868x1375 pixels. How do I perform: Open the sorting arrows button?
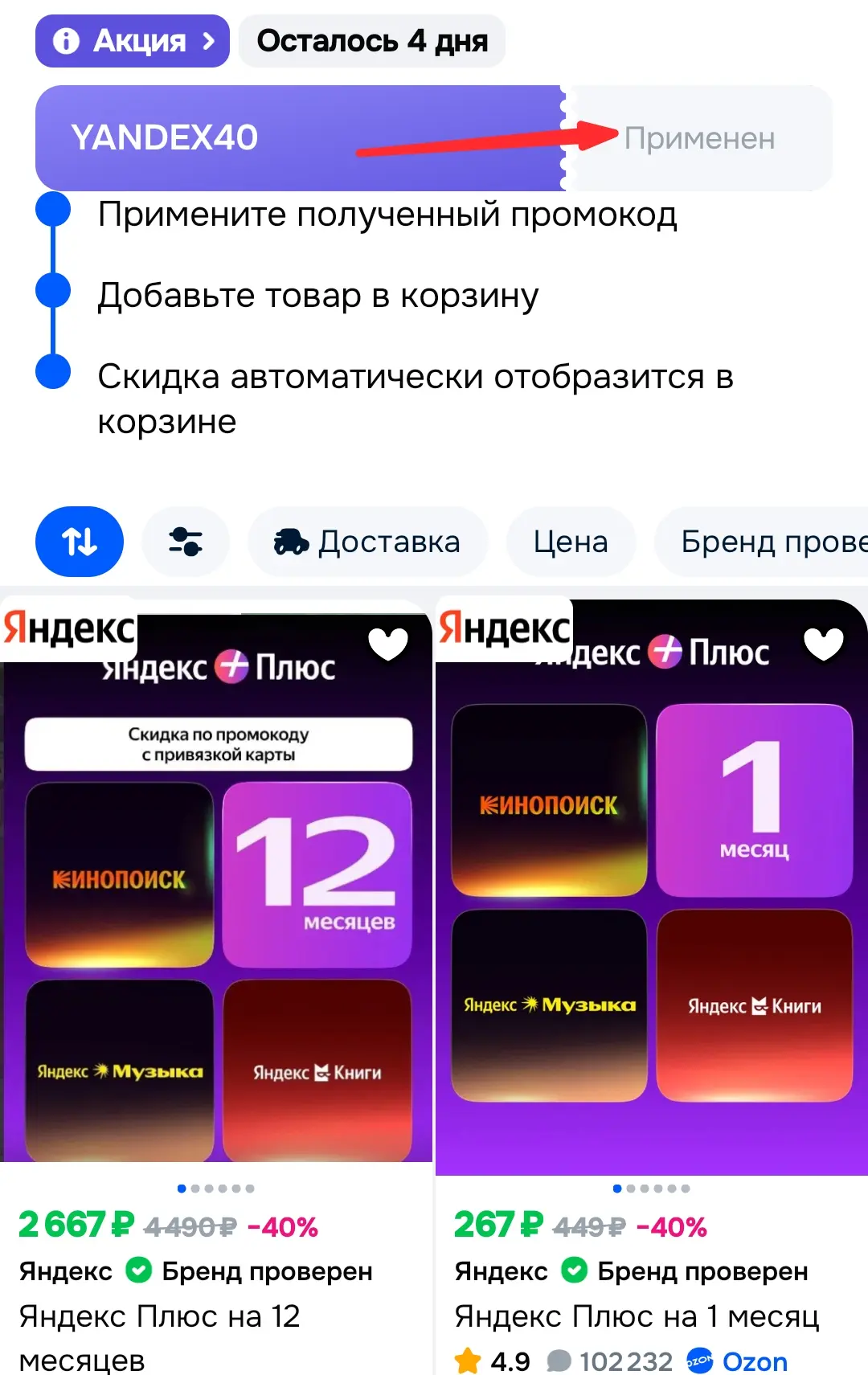(x=80, y=542)
